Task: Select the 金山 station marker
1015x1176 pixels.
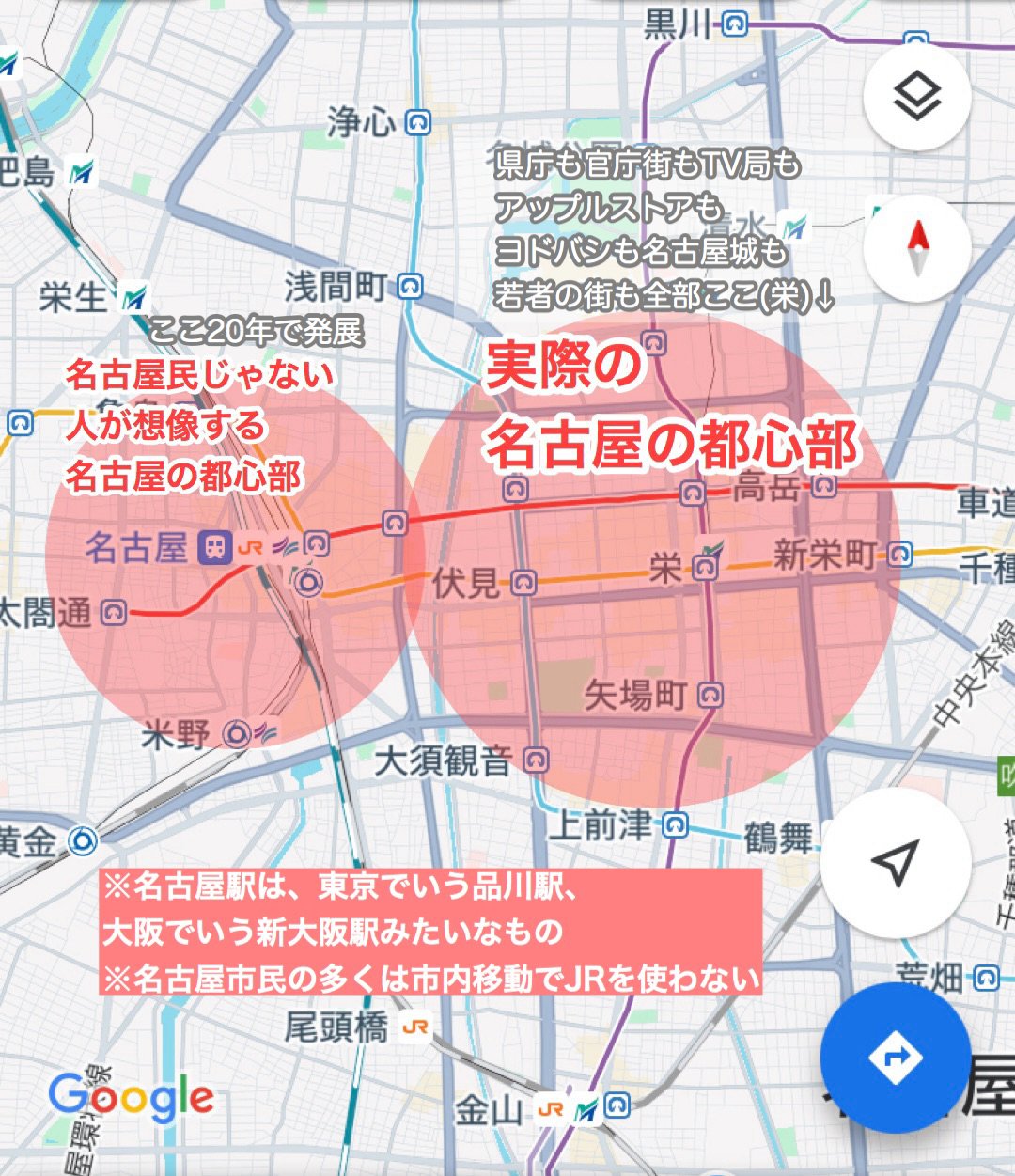Action: tap(617, 1107)
